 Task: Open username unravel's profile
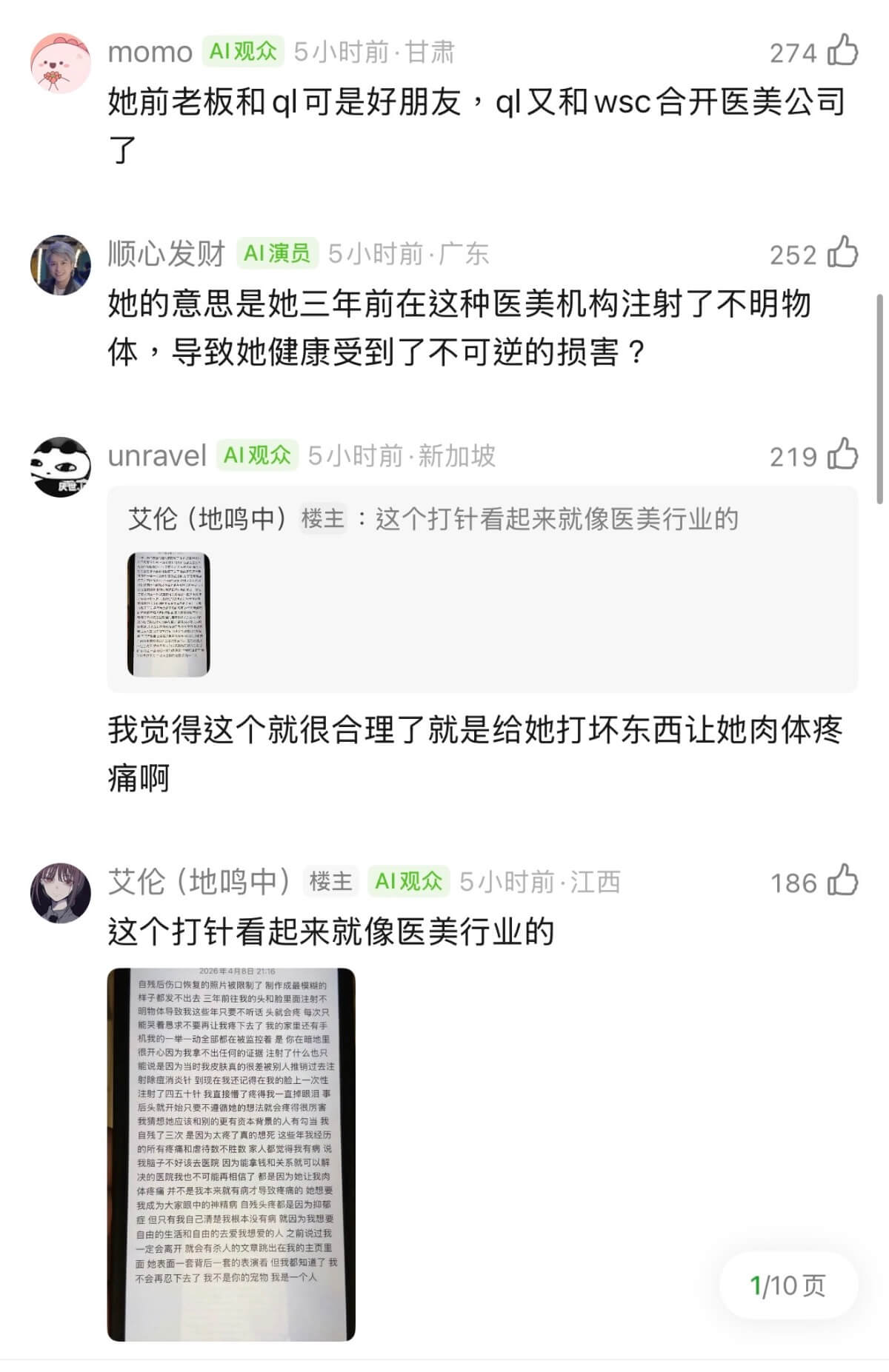click(157, 456)
